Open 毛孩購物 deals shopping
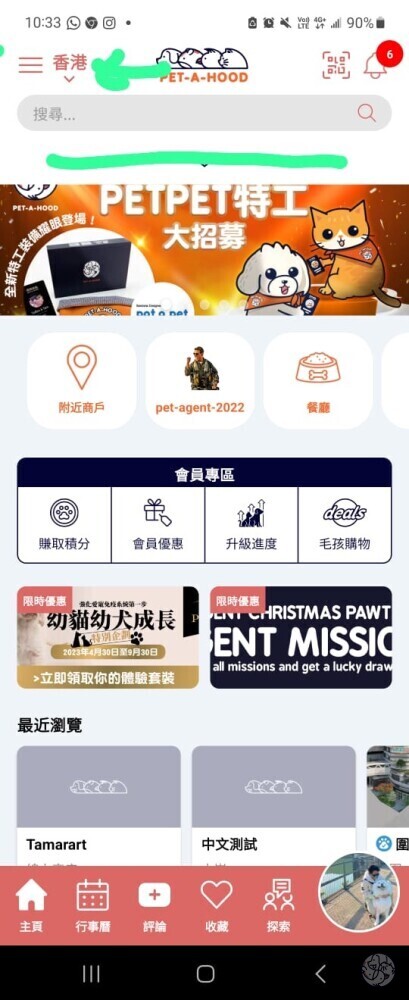This screenshot has width=409, height=1000. click(x=345, y=525)
